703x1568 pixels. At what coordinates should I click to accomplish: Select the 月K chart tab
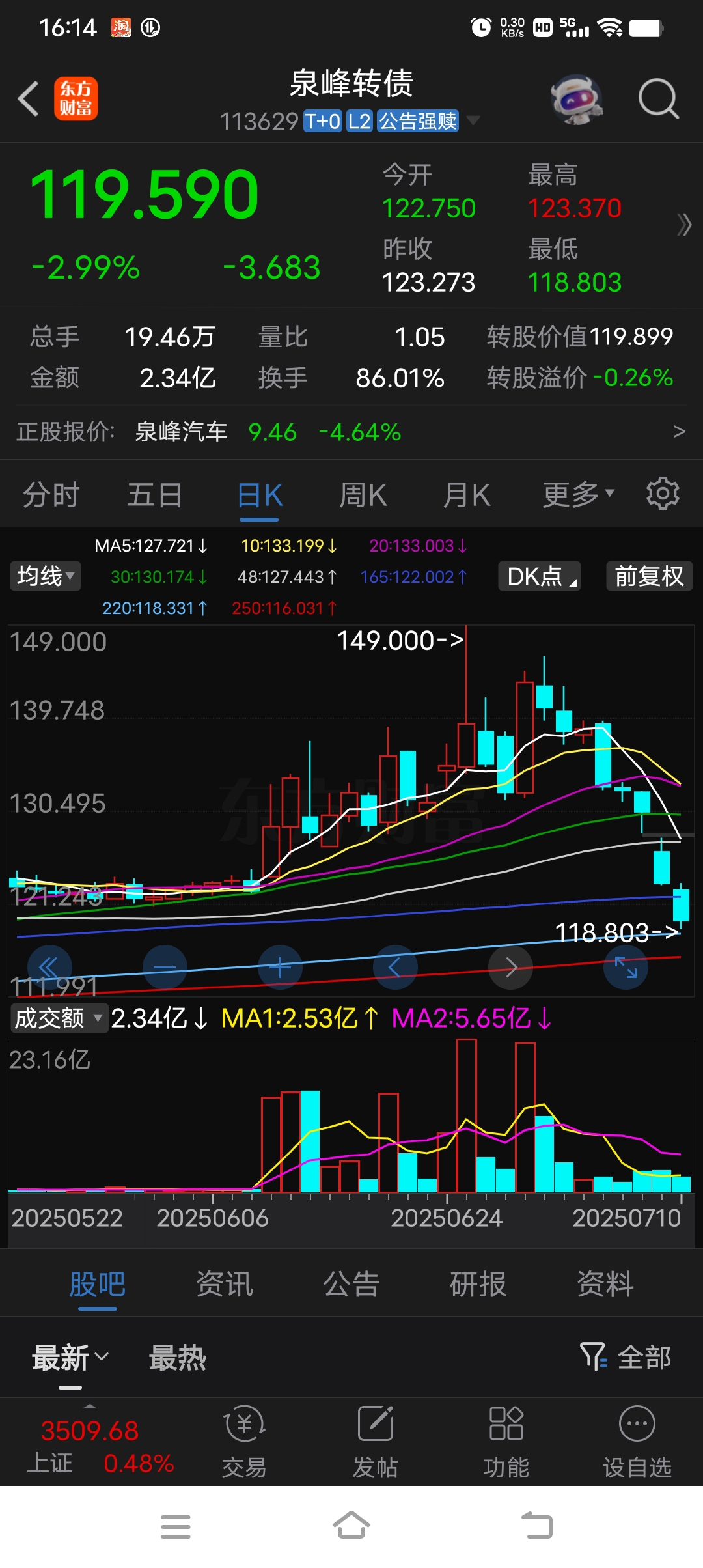point(466,495)
